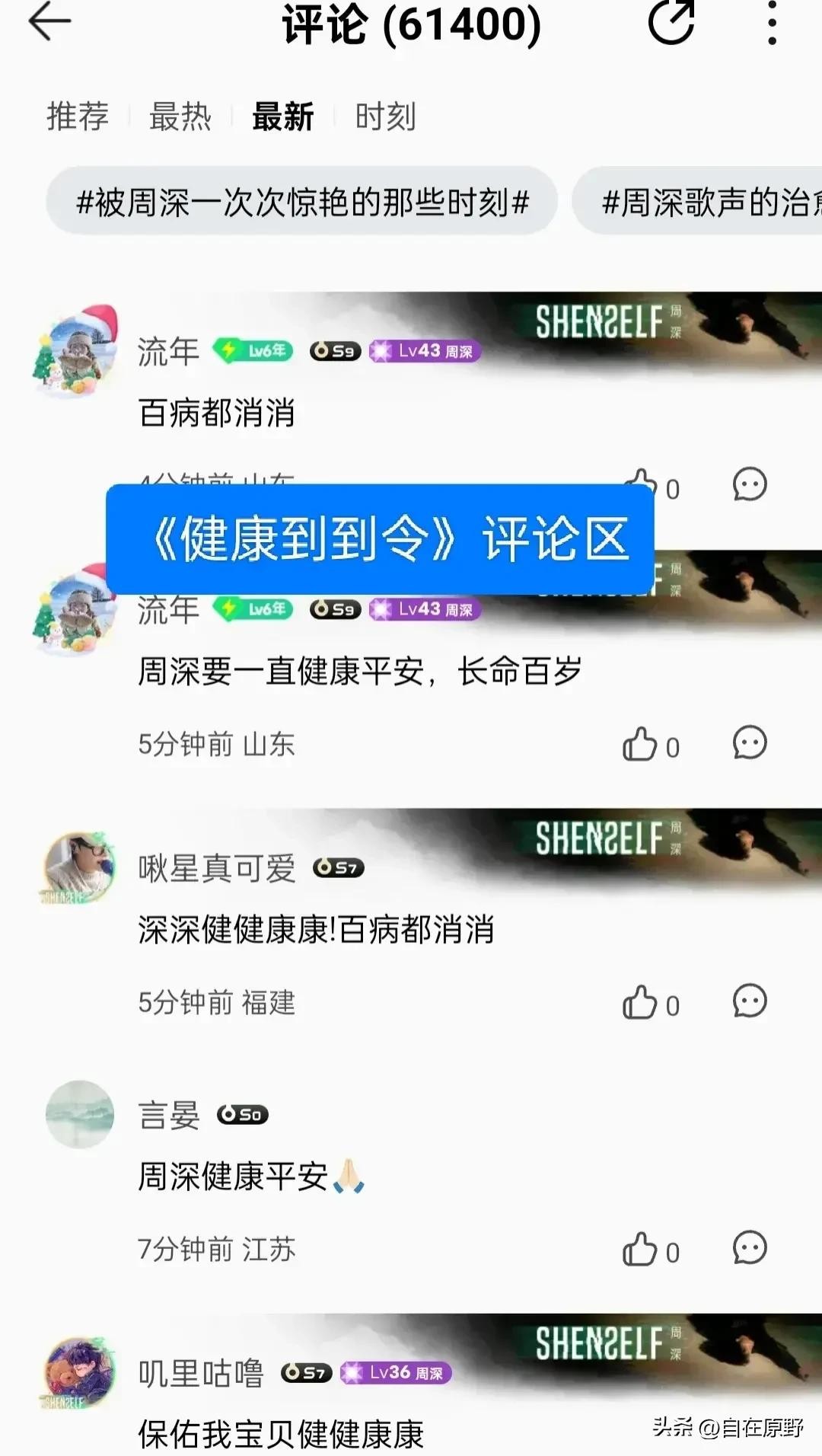Select the 最新 tab
Image resolution: width=822 pixels, height=1456 pixels.
coord(283,117)
